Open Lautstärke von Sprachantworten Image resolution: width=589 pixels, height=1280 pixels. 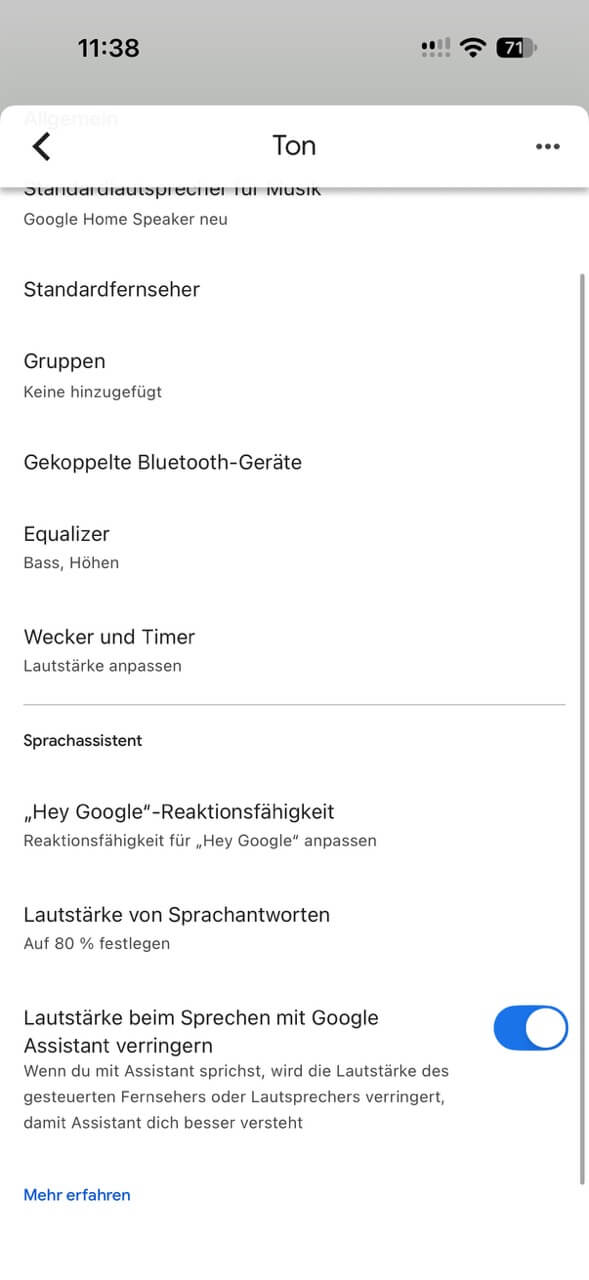pos(294,927)
